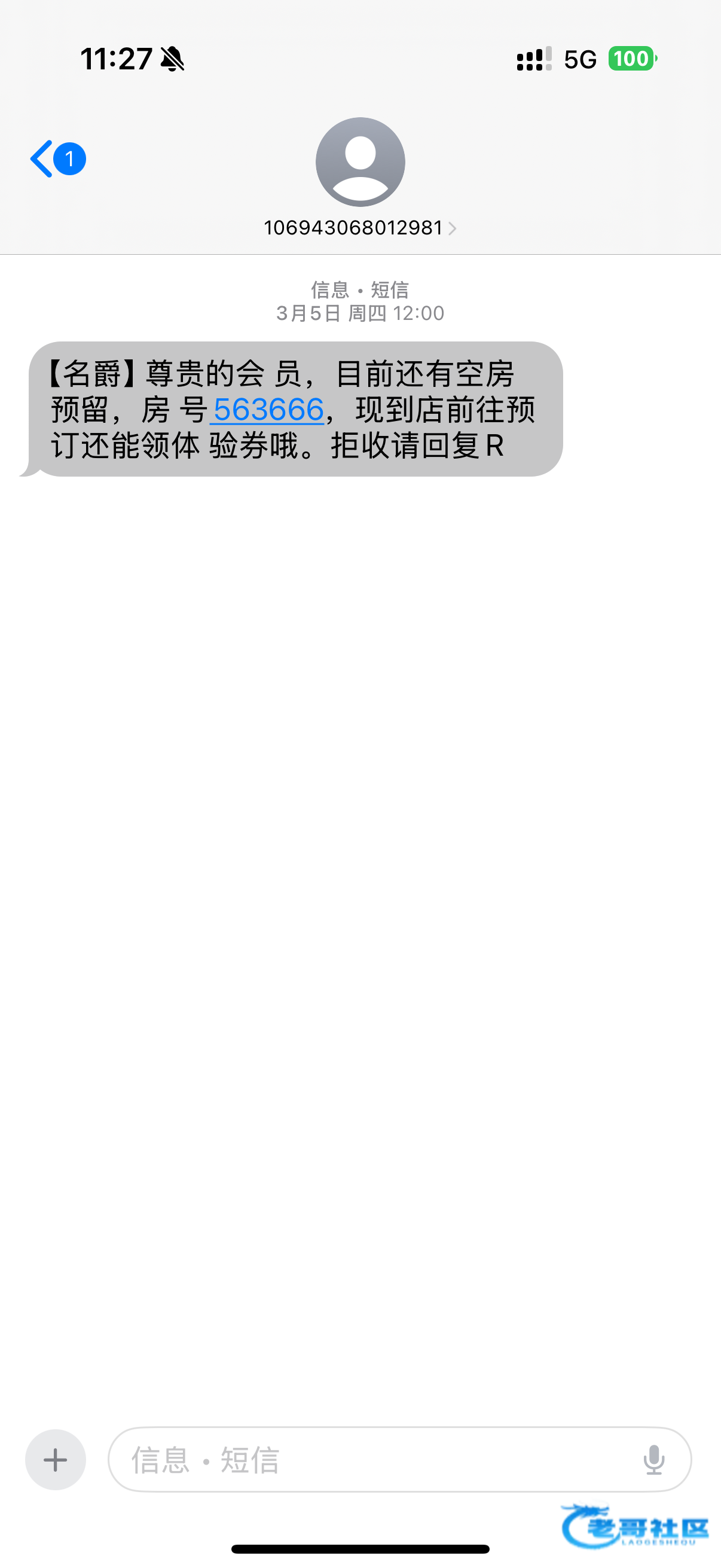Open the plus attachments menu

click(x=56, y=1459)
